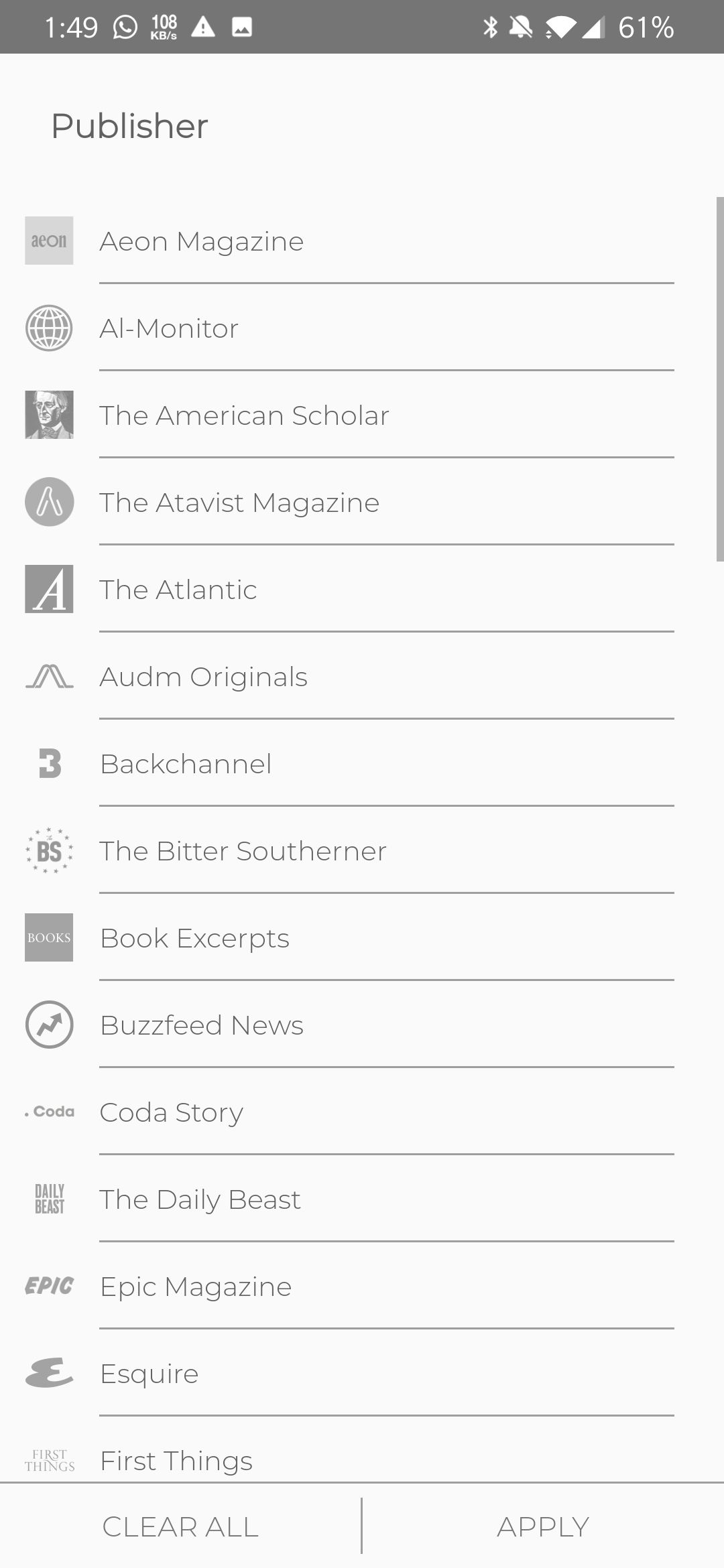Click The Atavist Magazine circular logo
Viewport: 724px width, 1568px height.
pos(48,502)
